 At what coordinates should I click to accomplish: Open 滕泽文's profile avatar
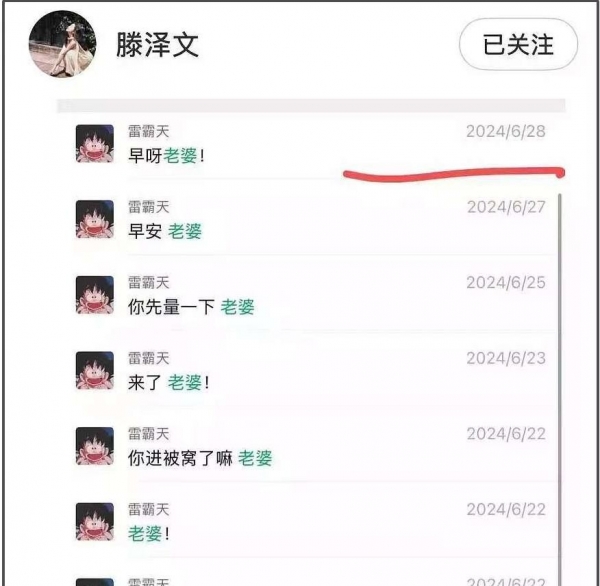coord(62,46)
